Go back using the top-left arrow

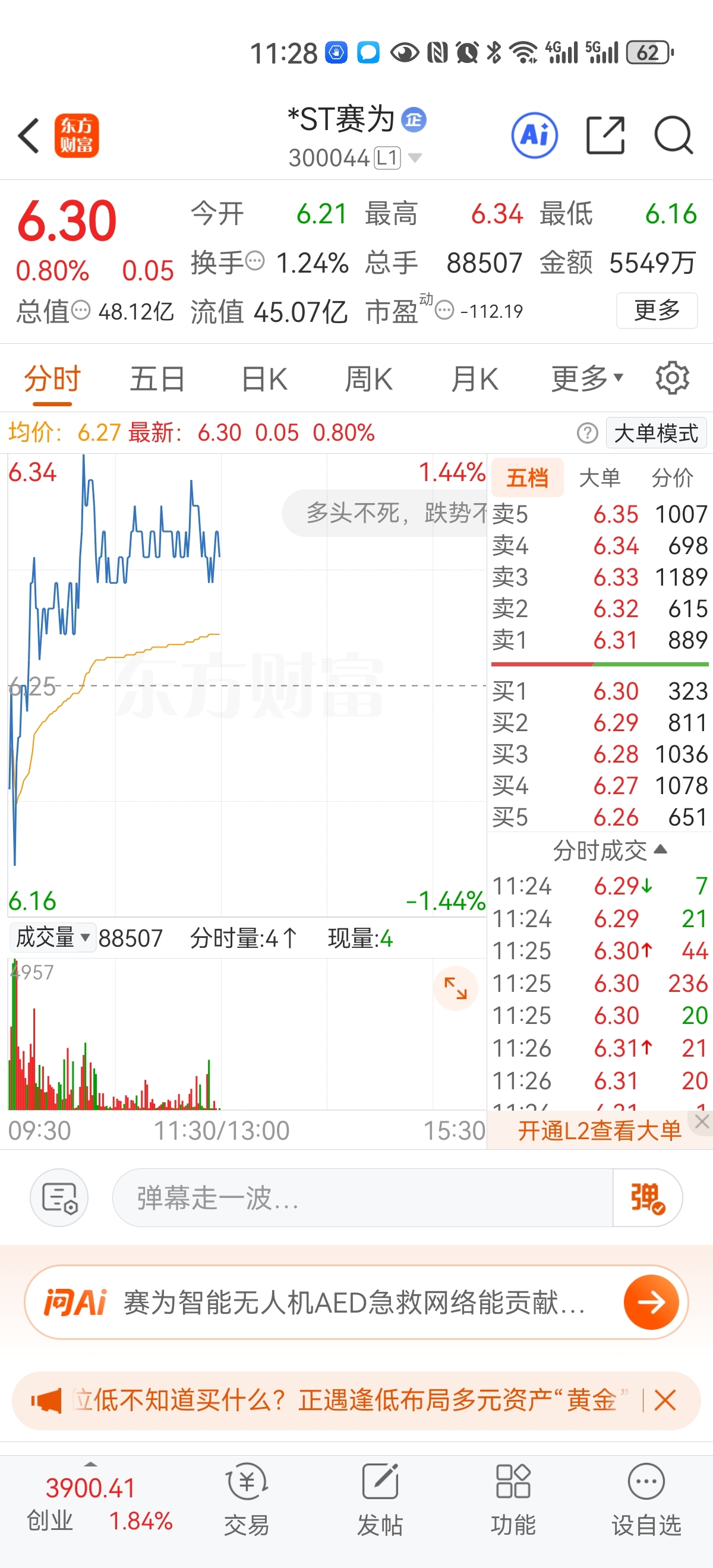[x=29, y=135]
